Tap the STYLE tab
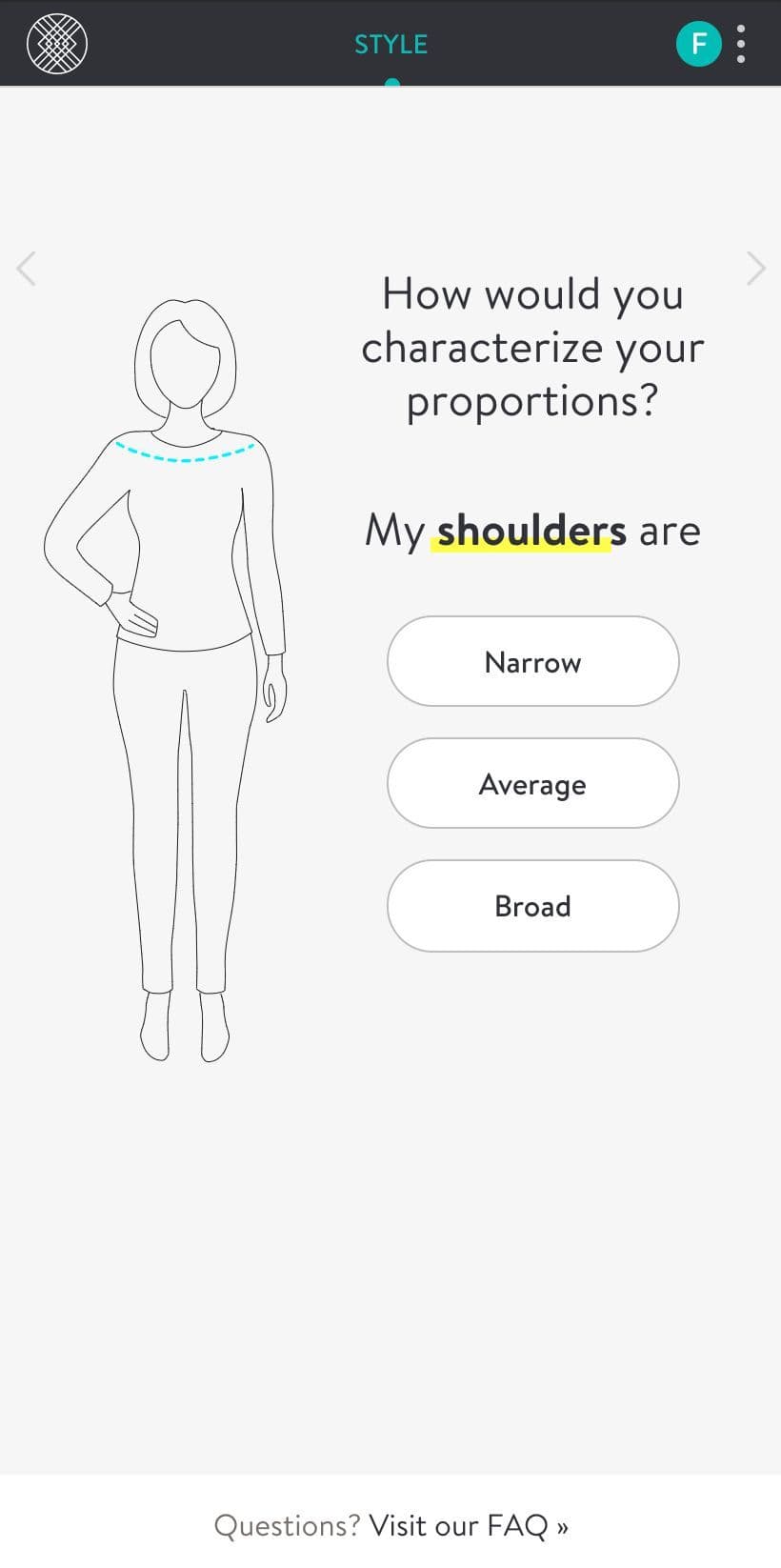Viewport: 781px width, 1568px height. click(x=390, y=44)
